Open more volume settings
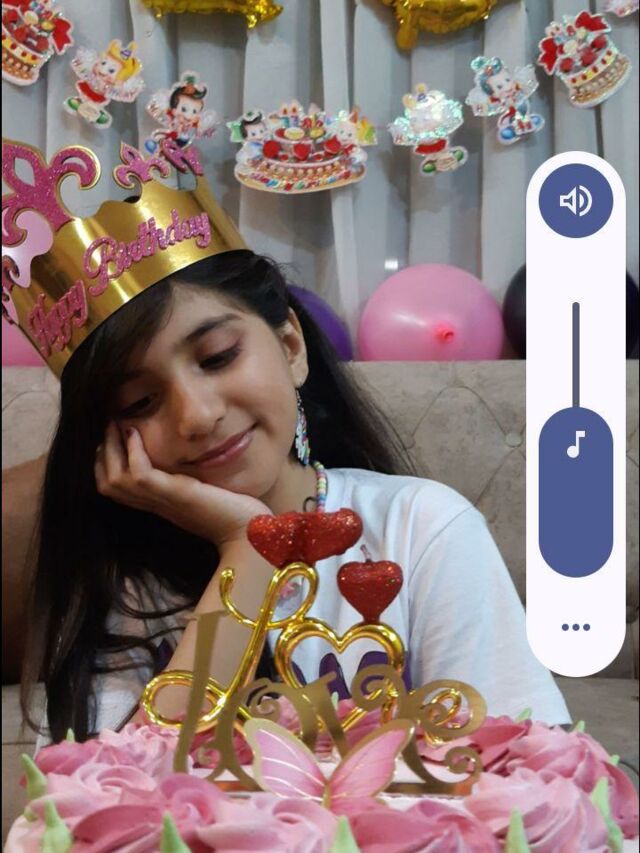 [x=575, y=627]
